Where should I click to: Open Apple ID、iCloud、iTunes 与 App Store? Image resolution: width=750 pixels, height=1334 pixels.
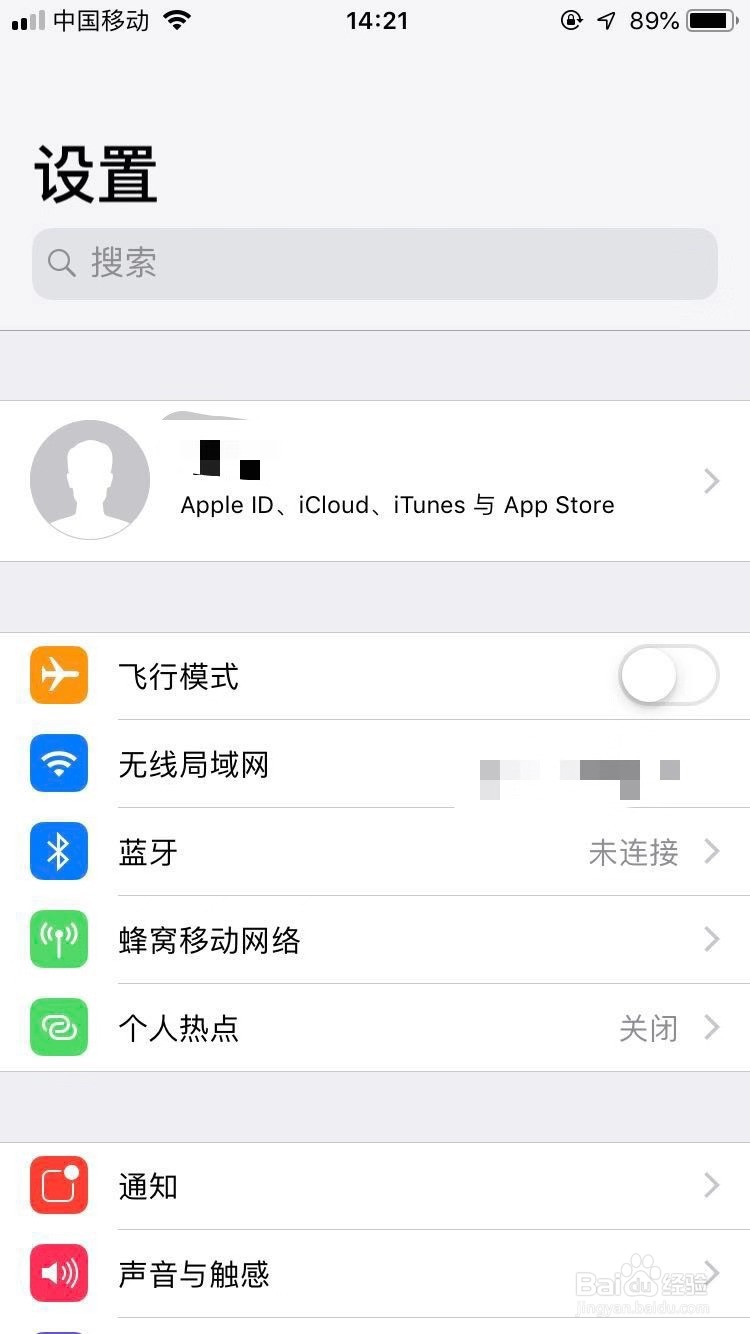tap(375, 481)
